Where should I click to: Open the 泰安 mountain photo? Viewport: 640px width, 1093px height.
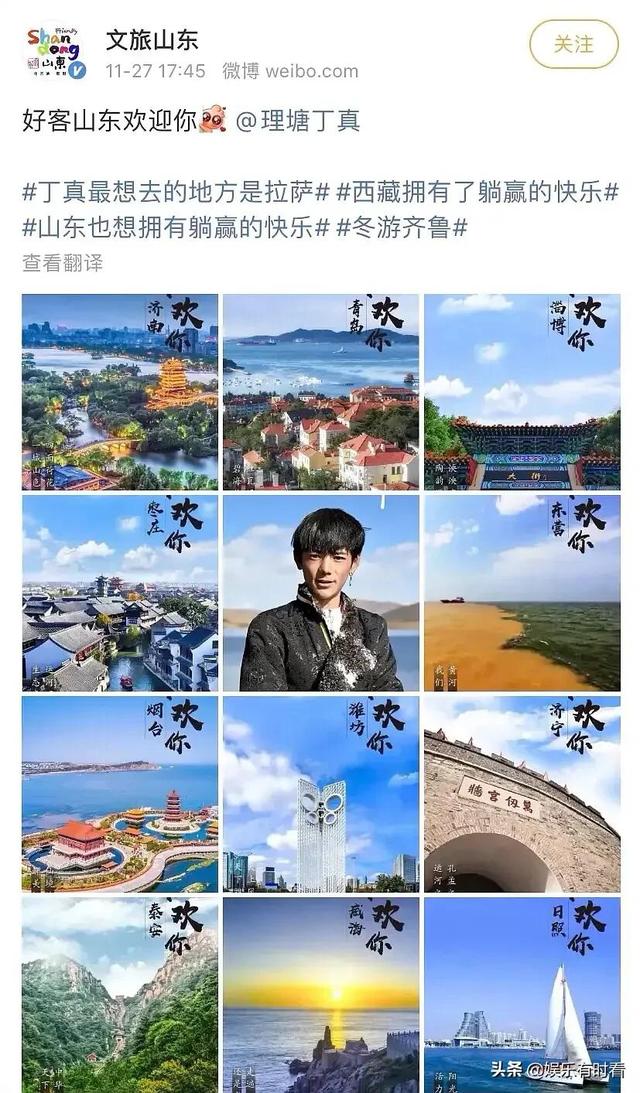pos(120,994)
